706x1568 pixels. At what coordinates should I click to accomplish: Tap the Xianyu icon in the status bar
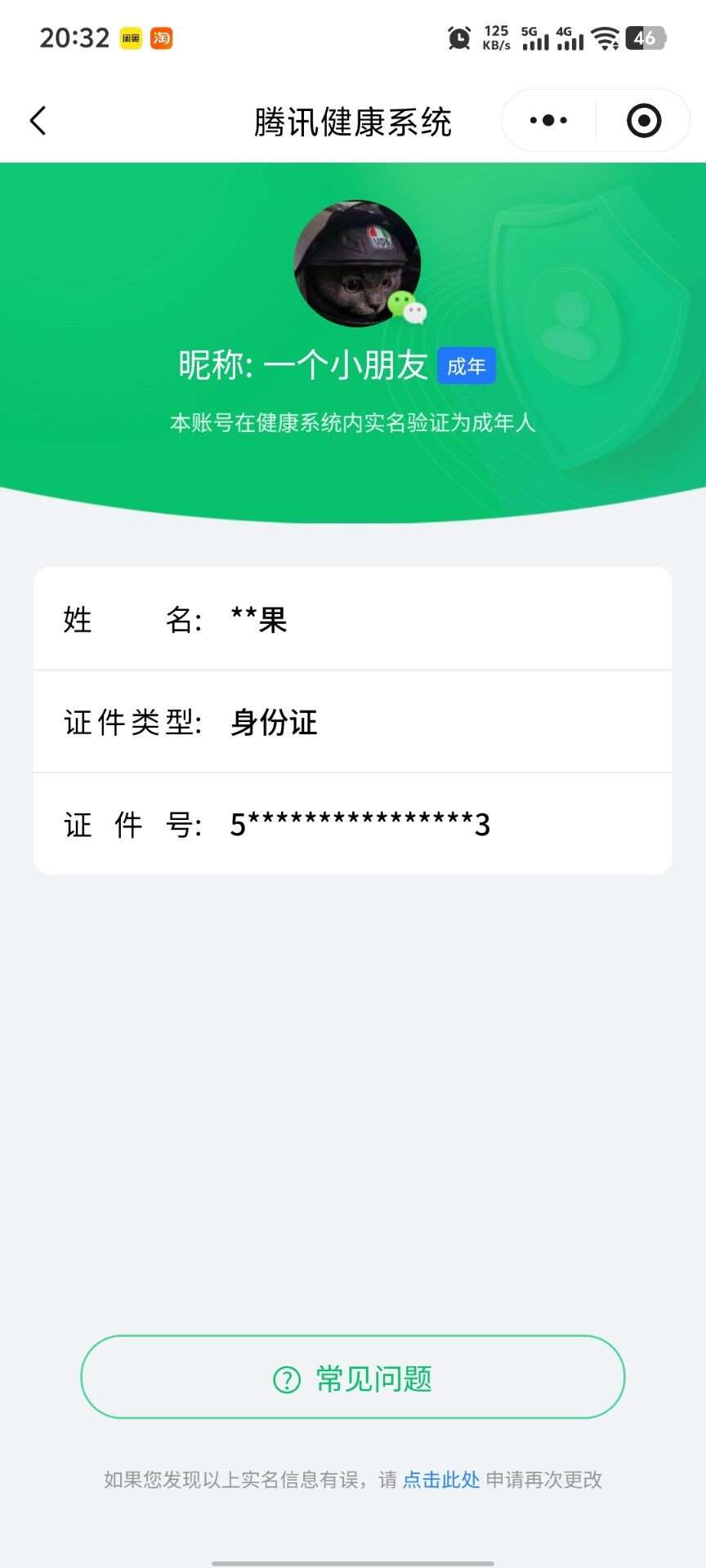131,37
